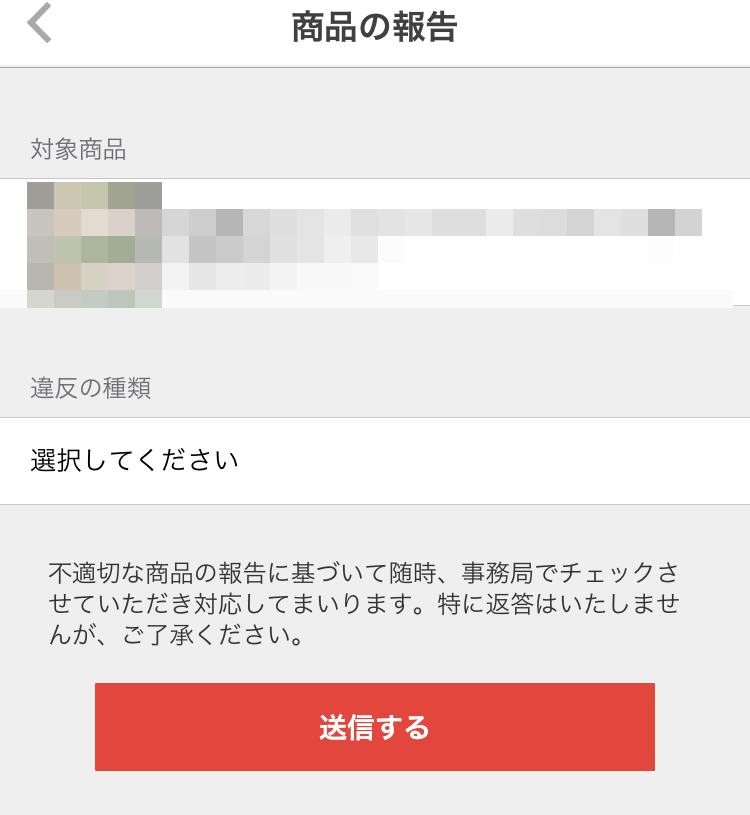This screenshot has width=750, height=815.
Task: Submit the report with the 送信する button
Action: point(375,727)
